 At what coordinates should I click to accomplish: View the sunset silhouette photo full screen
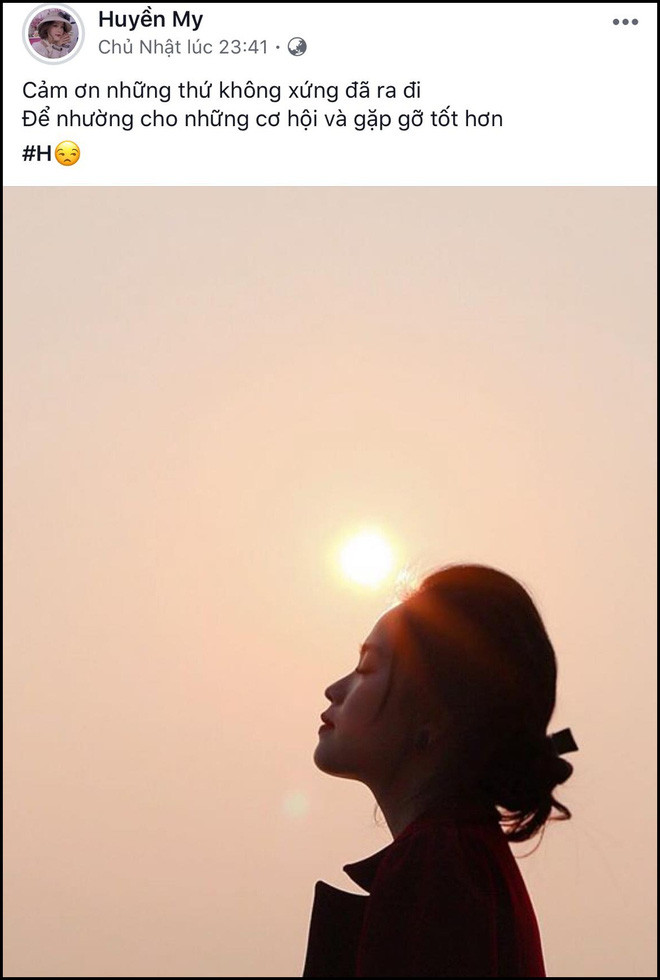point(330,580)
